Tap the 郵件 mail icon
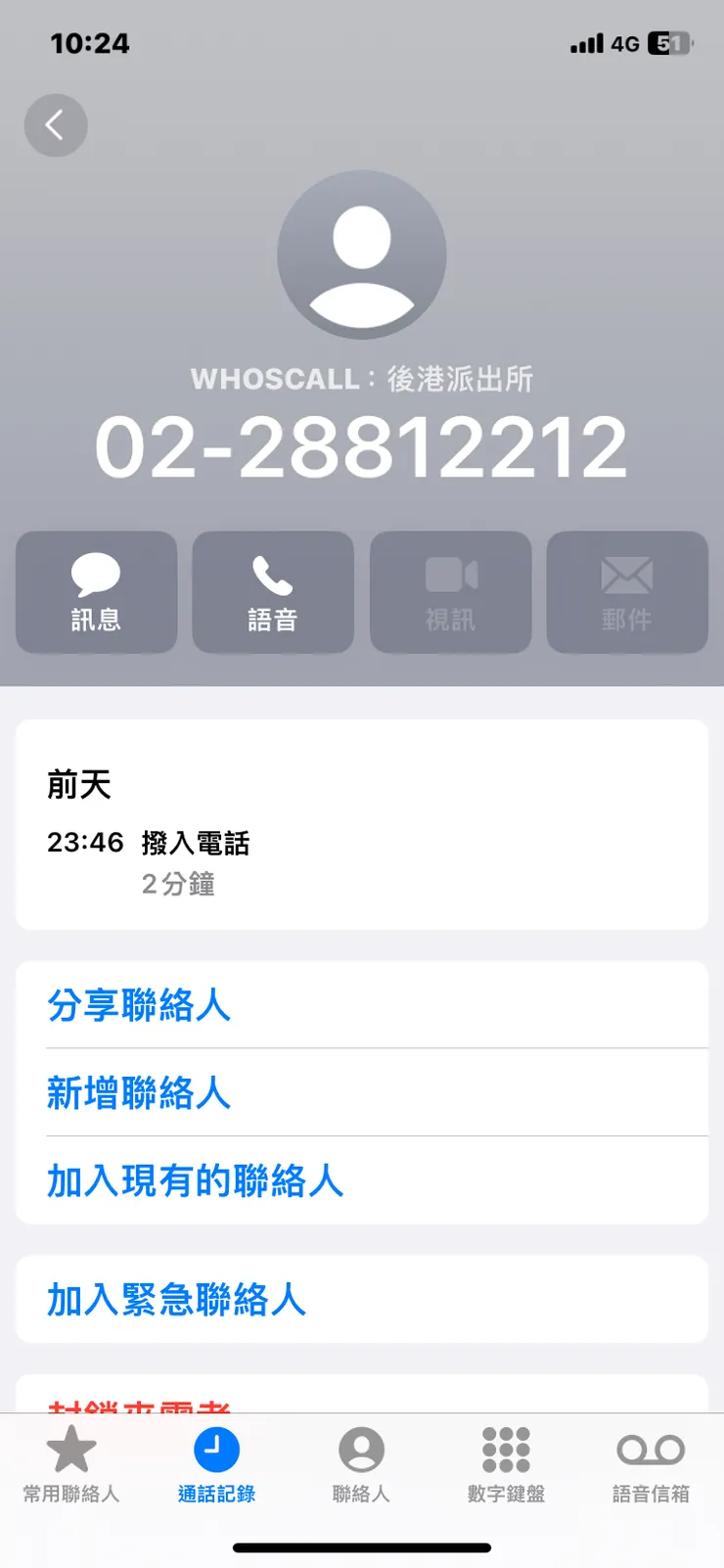Screen dimensions: 724x1568 [x=627, y=592]
